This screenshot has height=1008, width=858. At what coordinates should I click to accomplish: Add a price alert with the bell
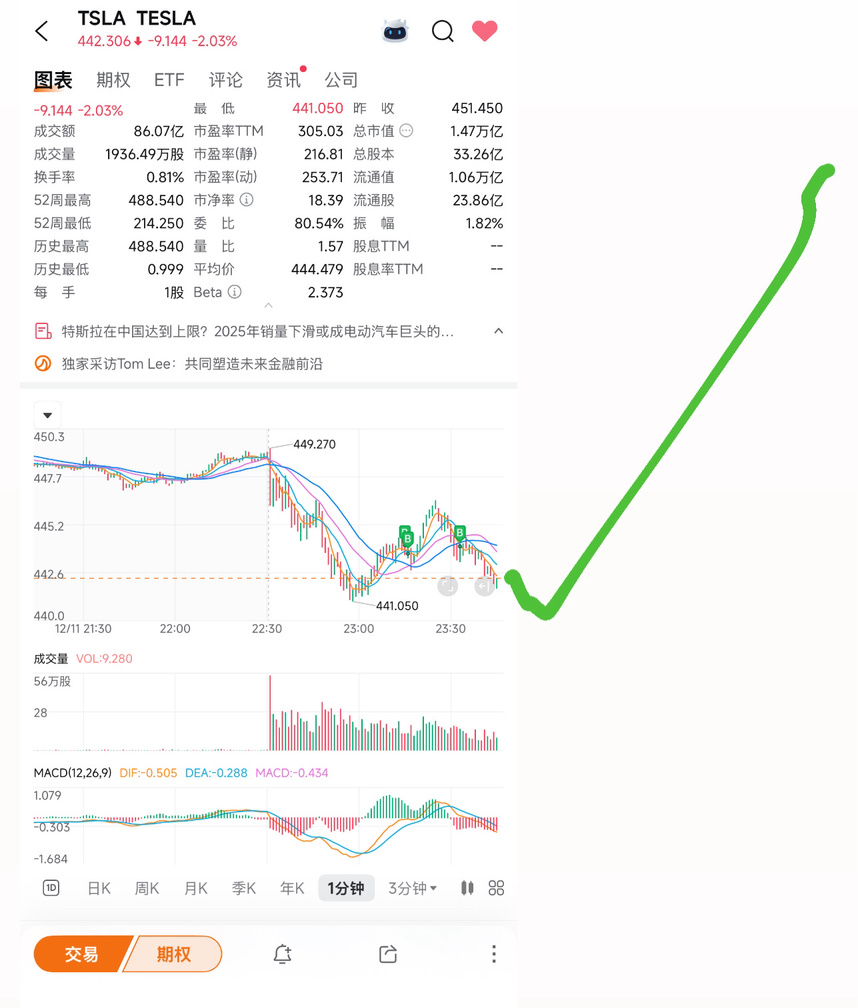point(282,954)
